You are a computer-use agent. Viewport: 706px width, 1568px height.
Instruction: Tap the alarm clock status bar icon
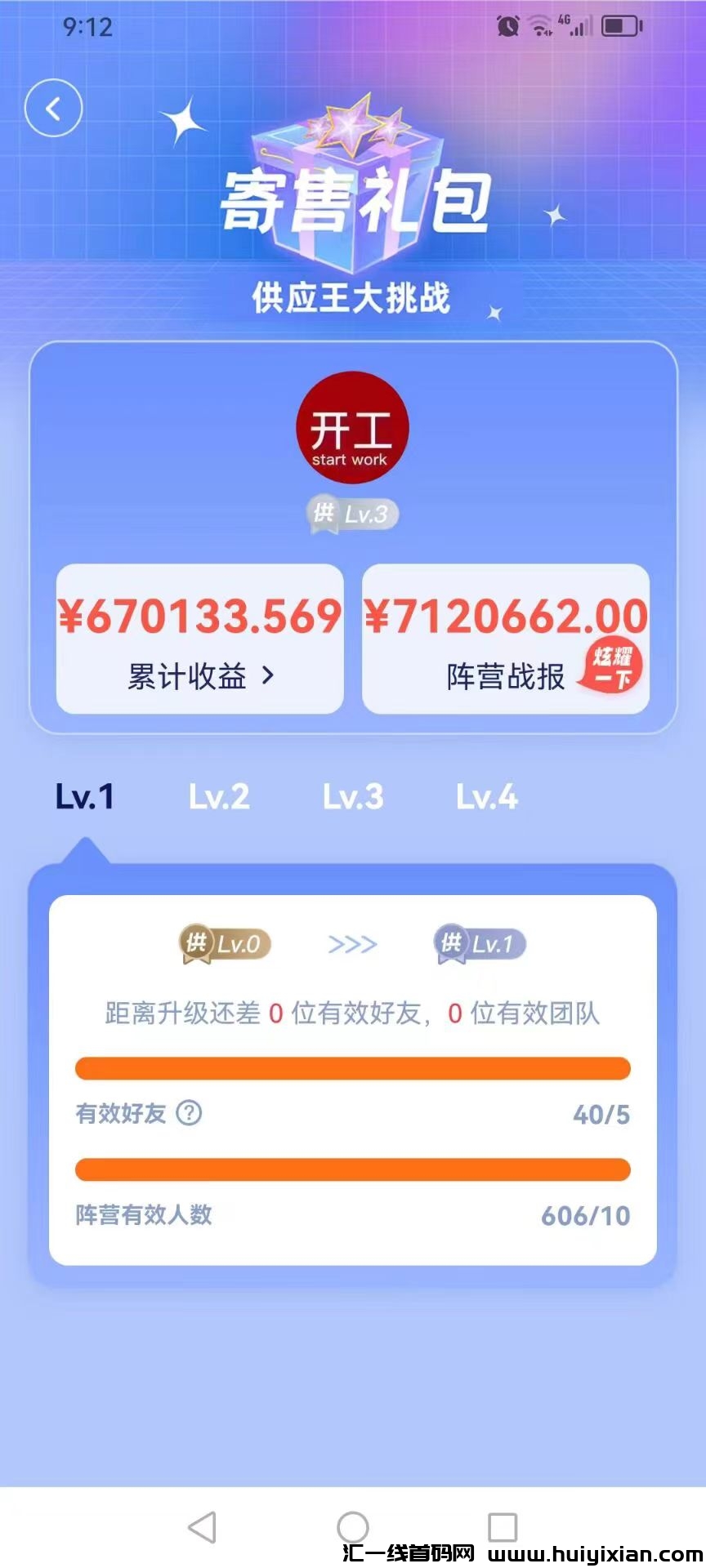509,25
